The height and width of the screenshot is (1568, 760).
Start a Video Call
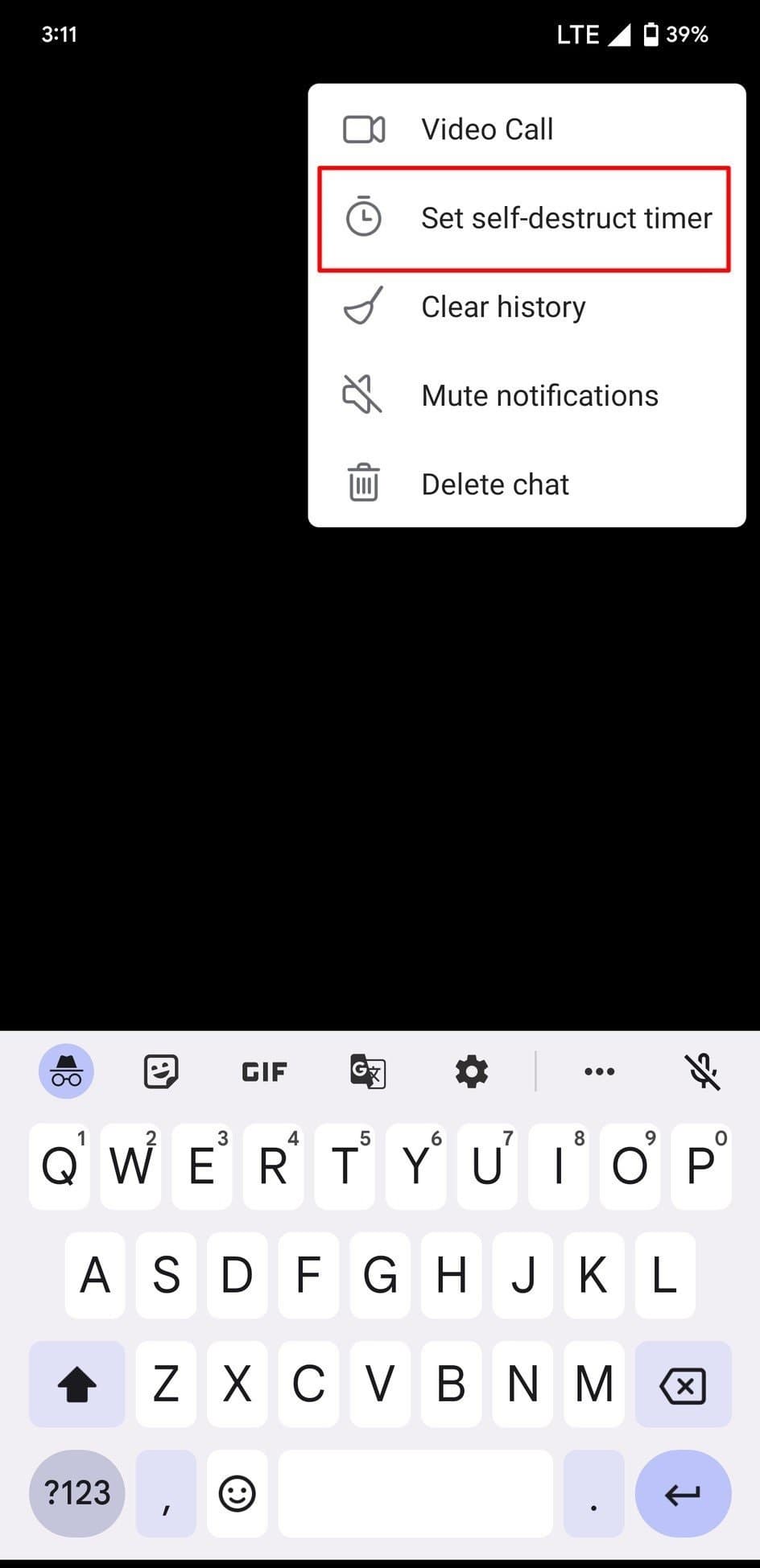pos(486,129)
